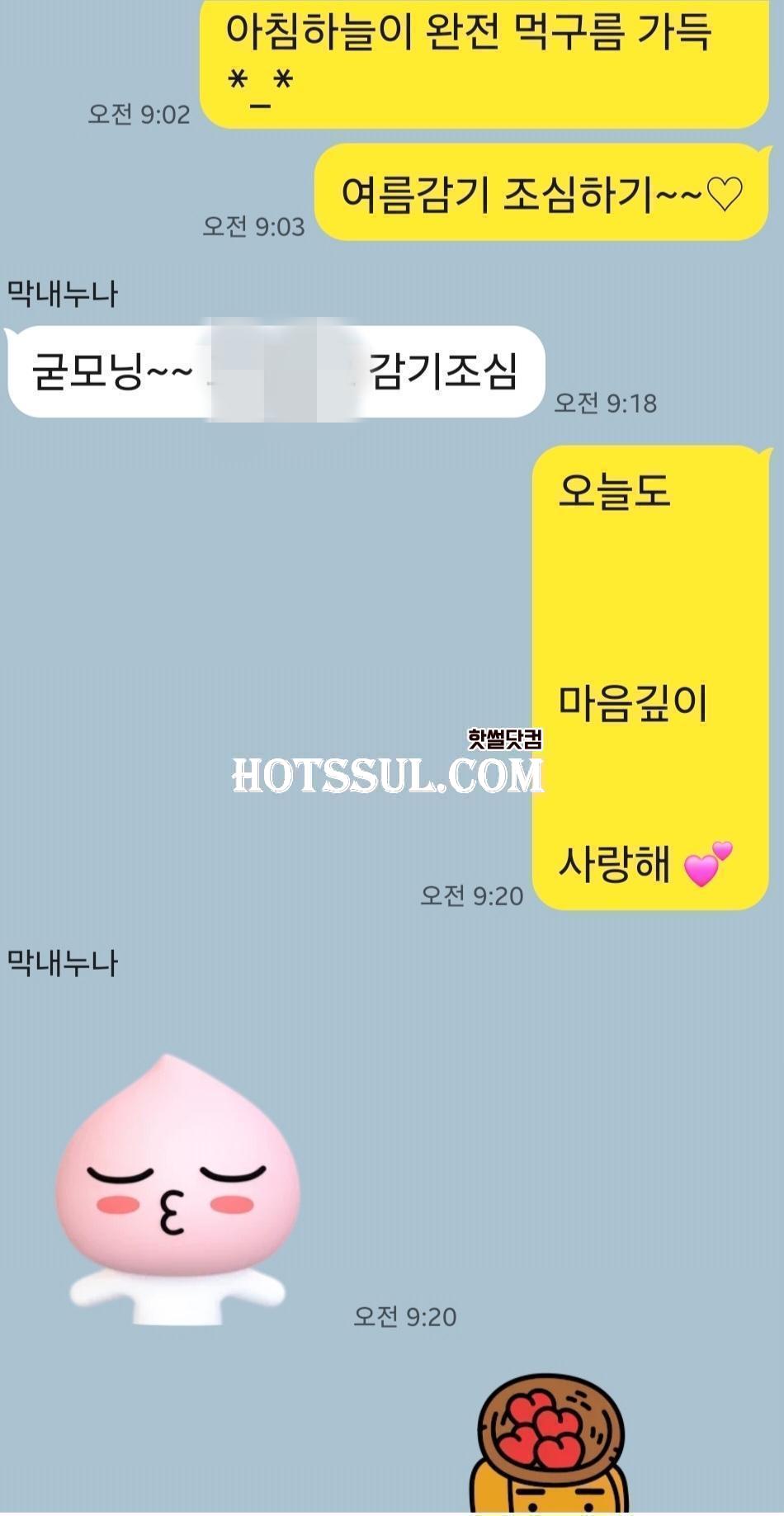Tap the pink Apeach kissing emoticon
The image size is (784, 1516).
(177, 1189)
